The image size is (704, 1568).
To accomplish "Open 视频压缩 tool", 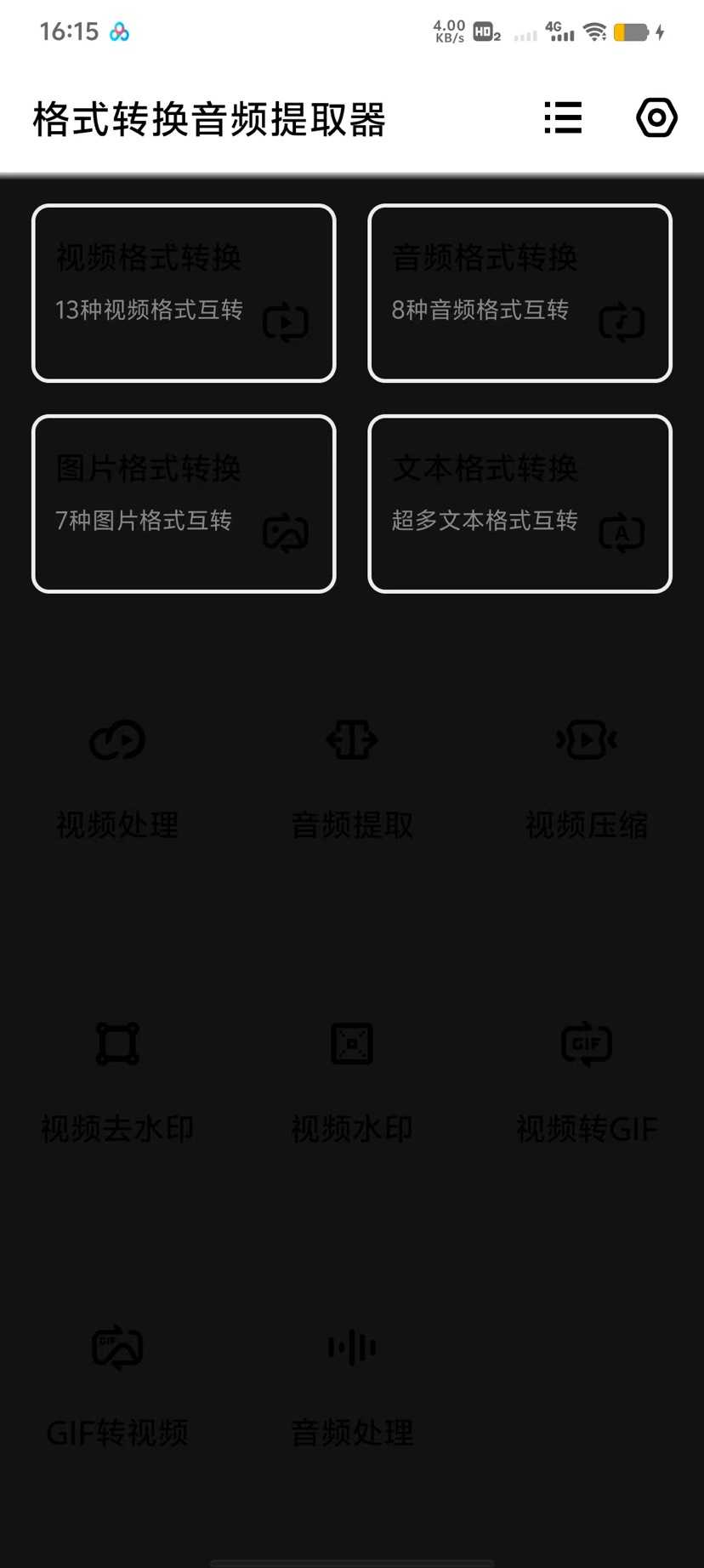I will (587, 780).
